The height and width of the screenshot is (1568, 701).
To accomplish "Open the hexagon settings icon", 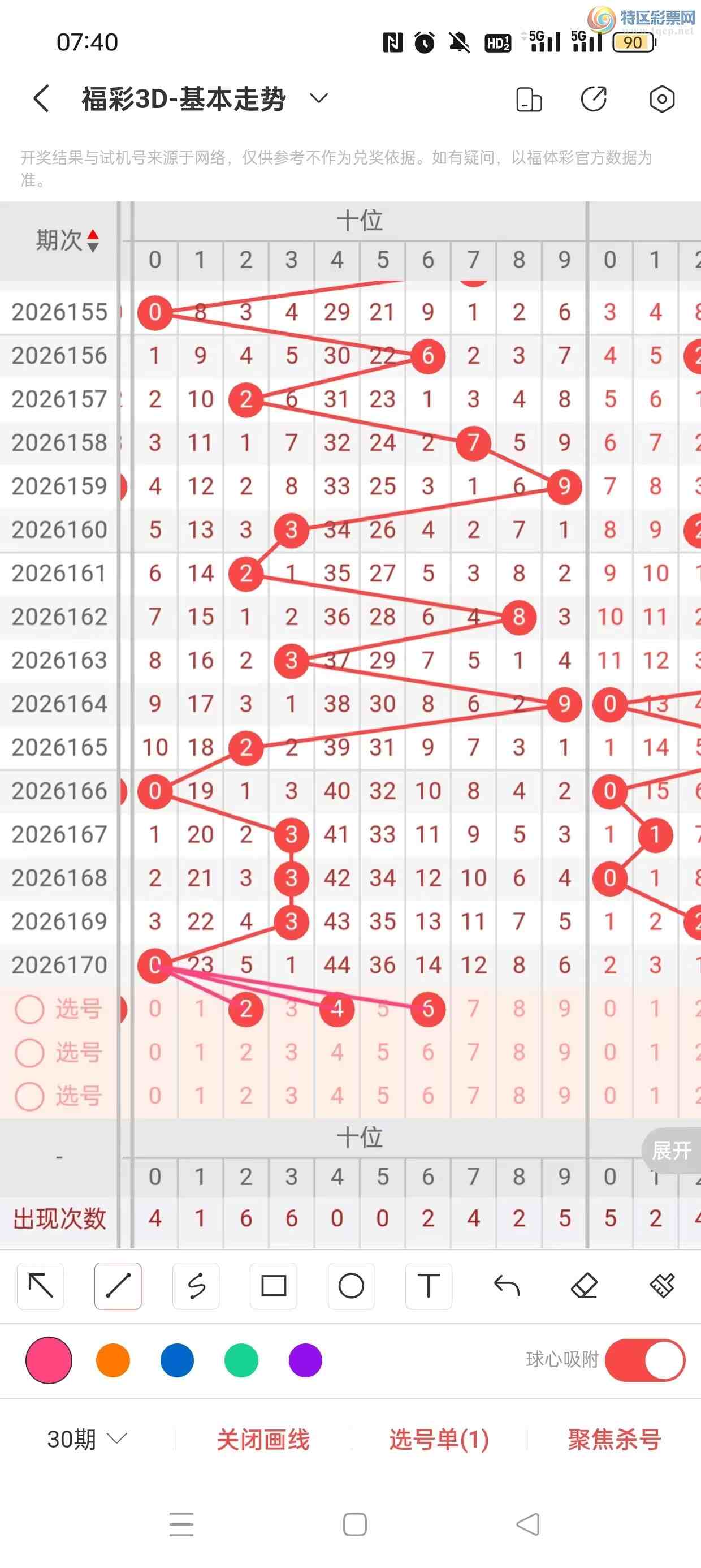I will [661, 98].
